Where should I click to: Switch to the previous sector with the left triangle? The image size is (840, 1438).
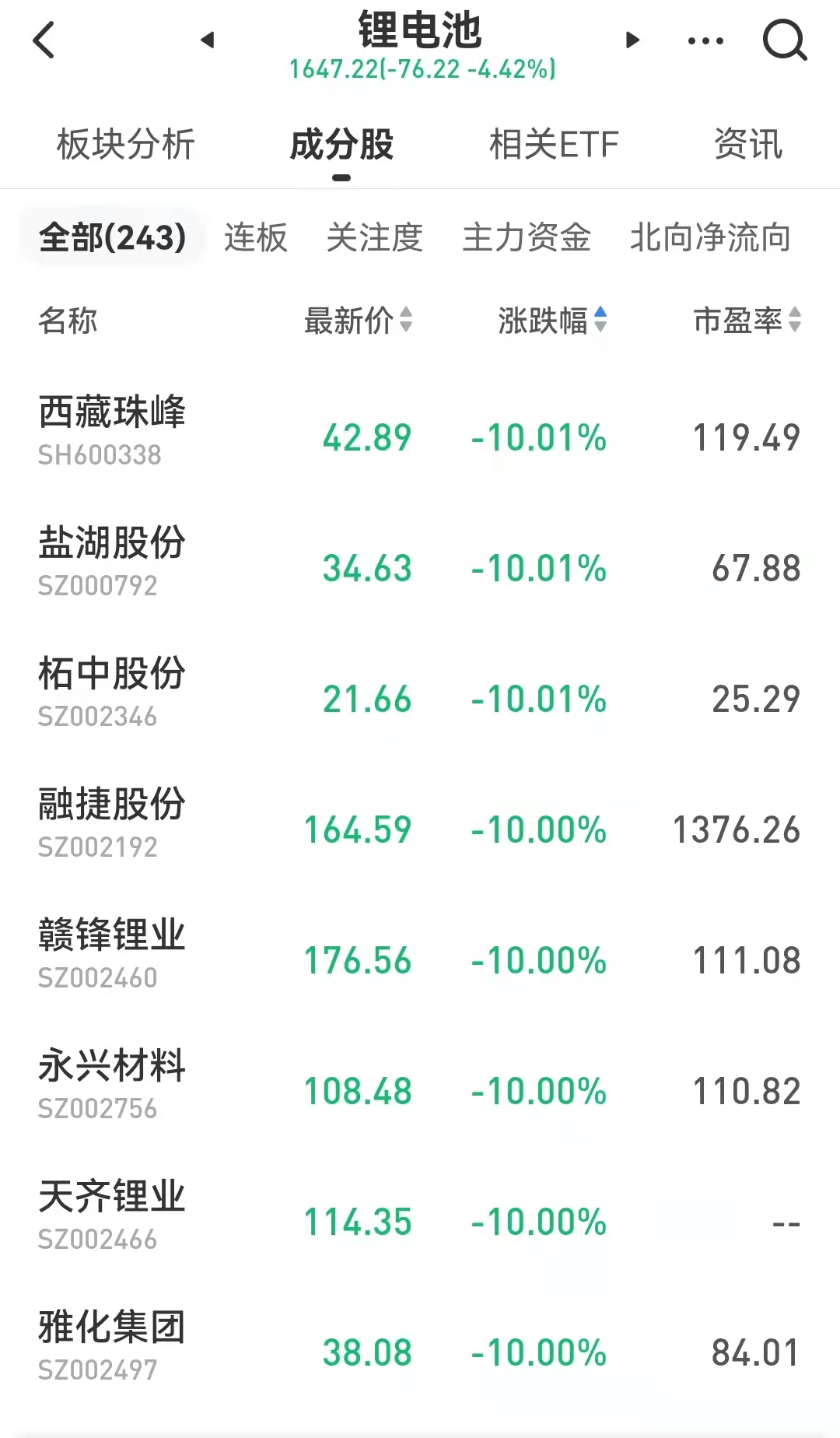pos(207,40)
